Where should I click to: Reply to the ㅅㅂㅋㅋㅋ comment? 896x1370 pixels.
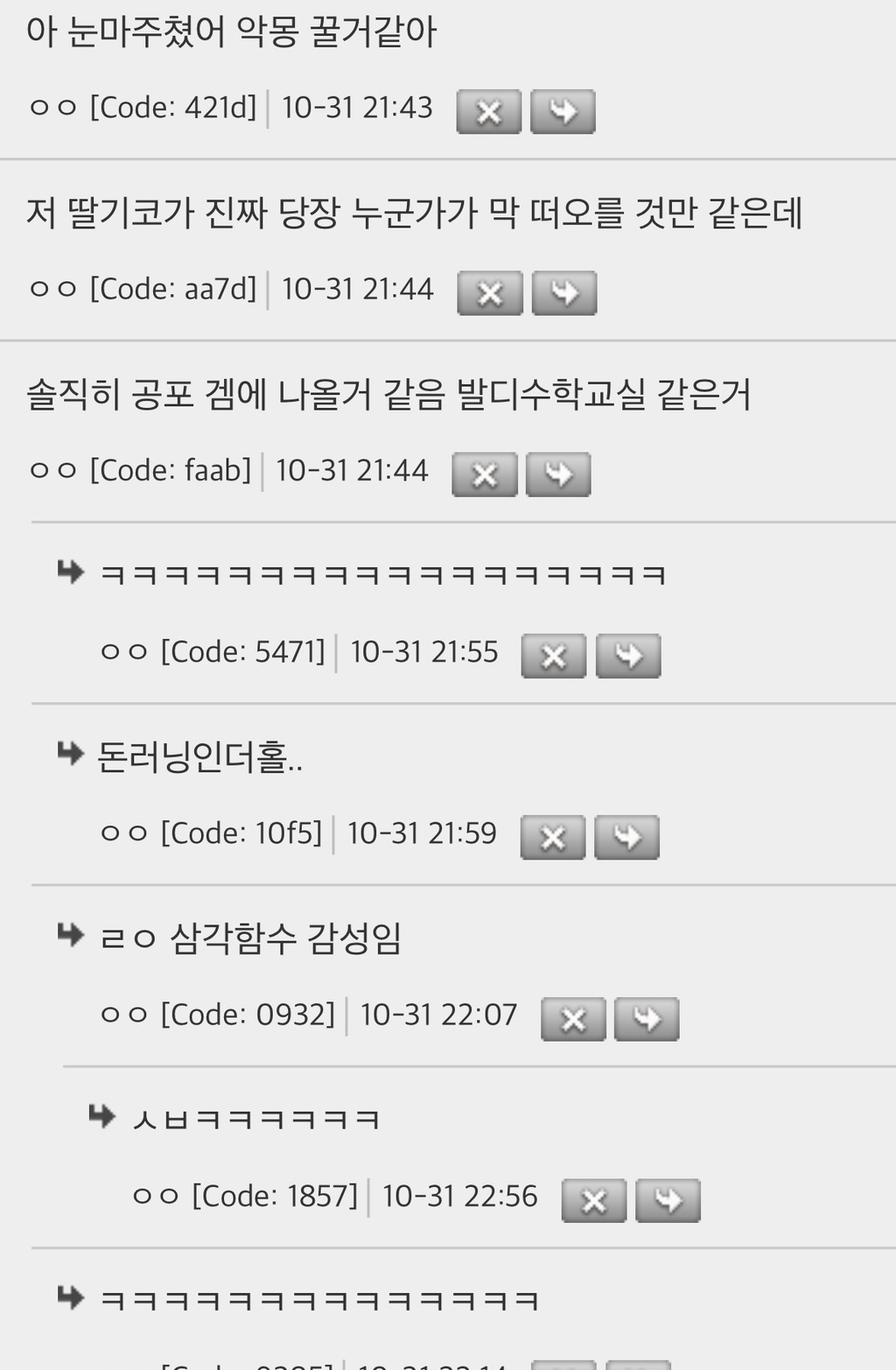(668, 1199)
